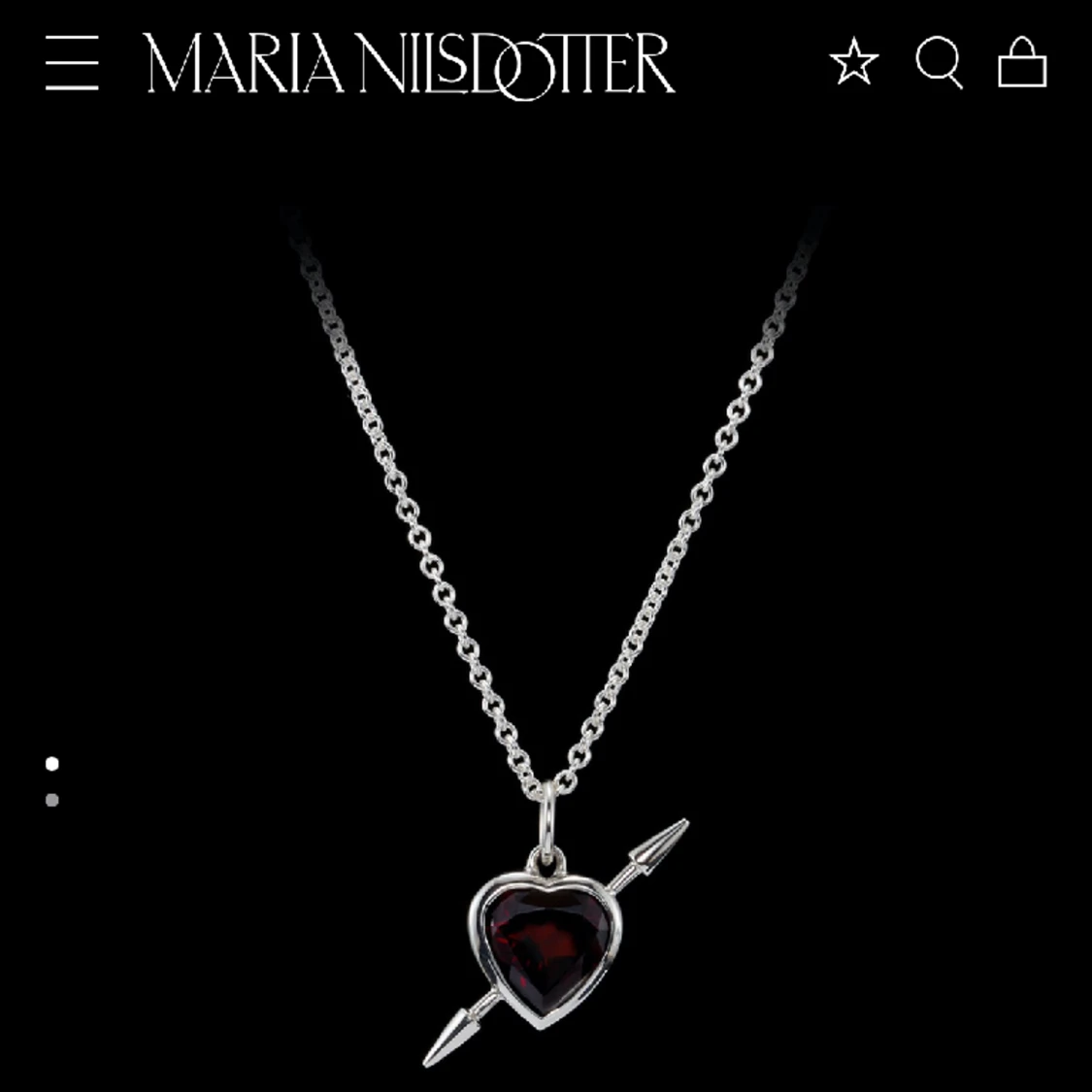Open the wishlist star icon
This screenshot has width=1092, height=1092.
(x=854, y=62)
